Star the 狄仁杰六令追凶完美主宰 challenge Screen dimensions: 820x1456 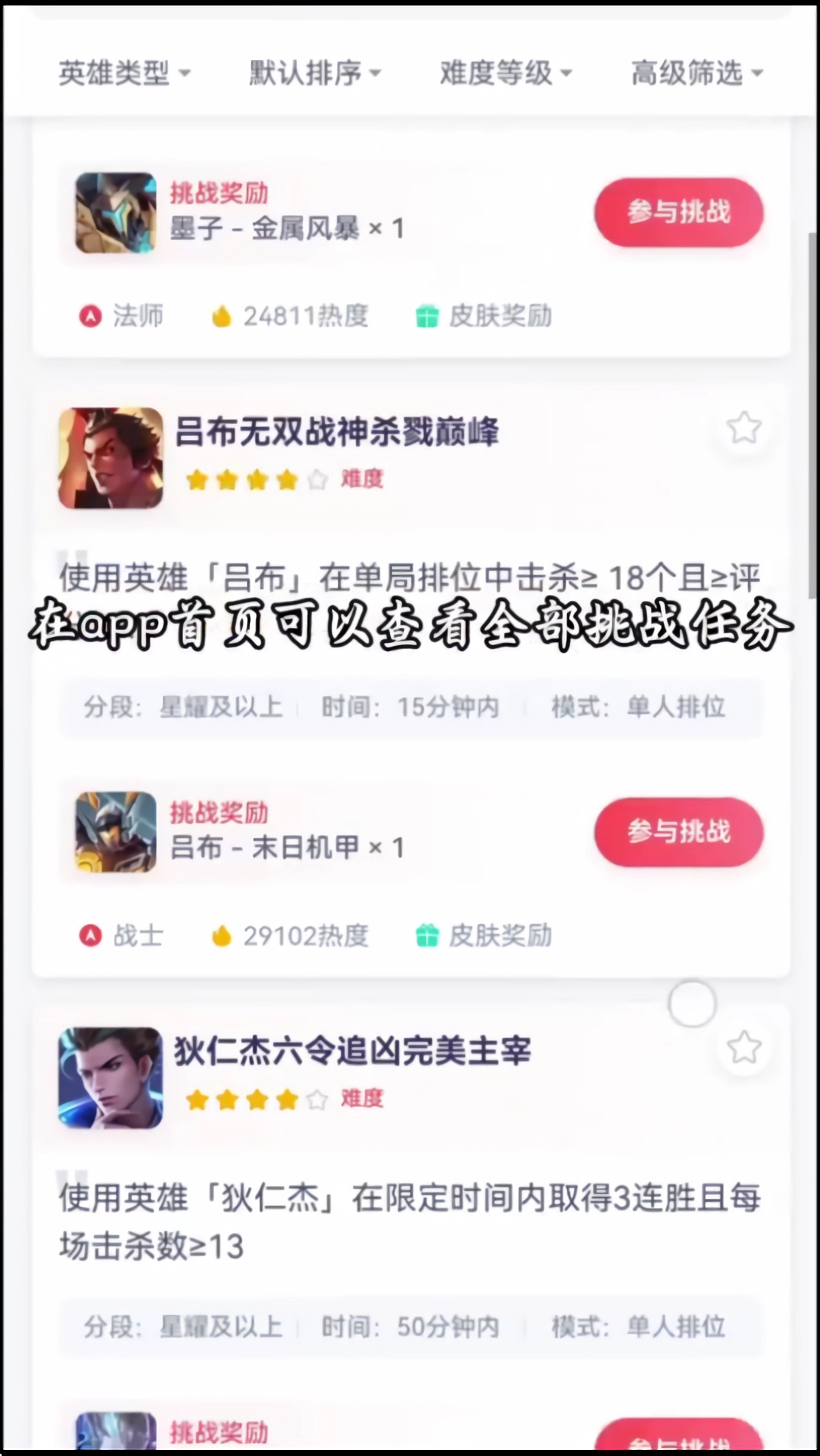tap(743, 1048)
